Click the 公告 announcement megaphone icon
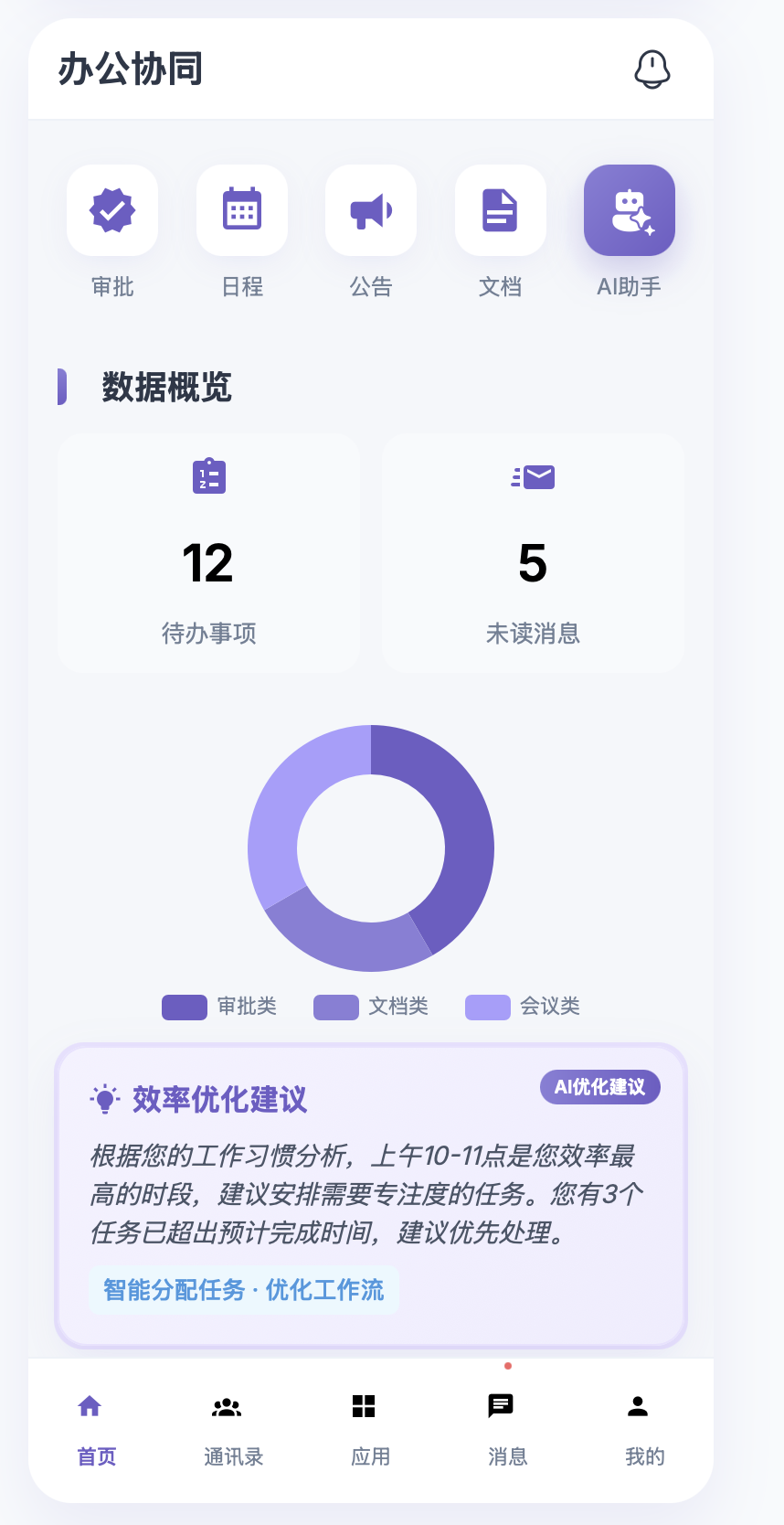 [371, 210]
